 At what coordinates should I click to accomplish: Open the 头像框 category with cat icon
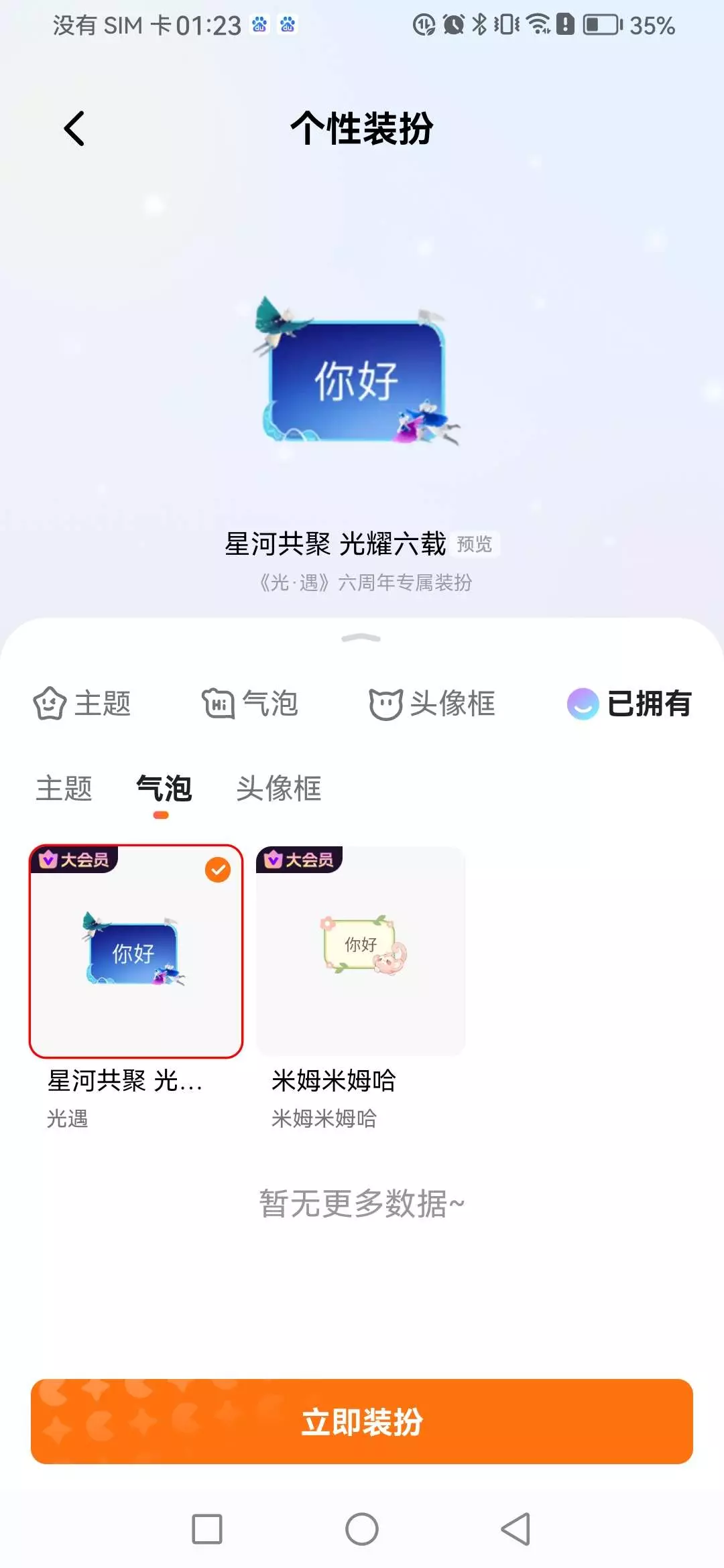click(432, 704)
